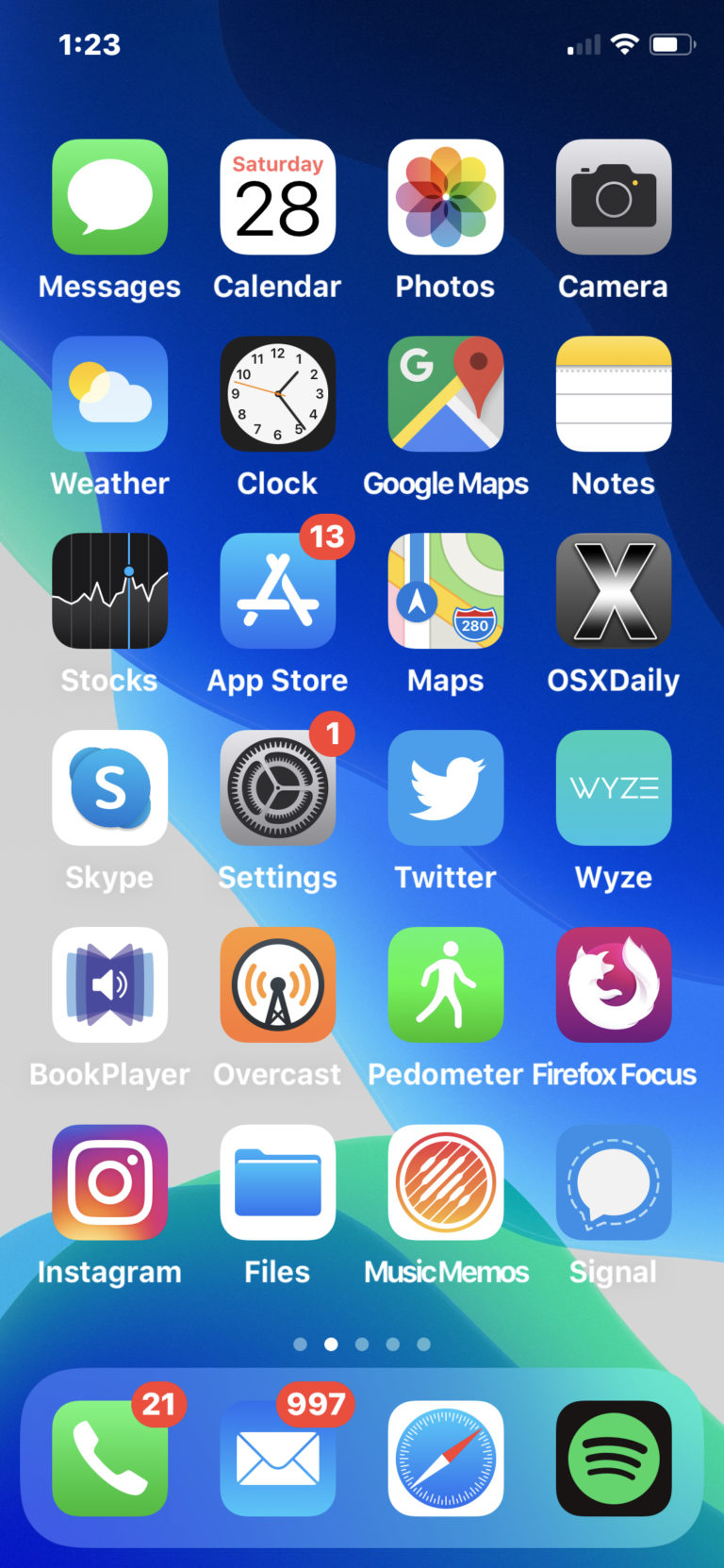The width and height of the screenshot is (724, 1568).
Task: Open Spotify from the dock
Action: 613,1459
